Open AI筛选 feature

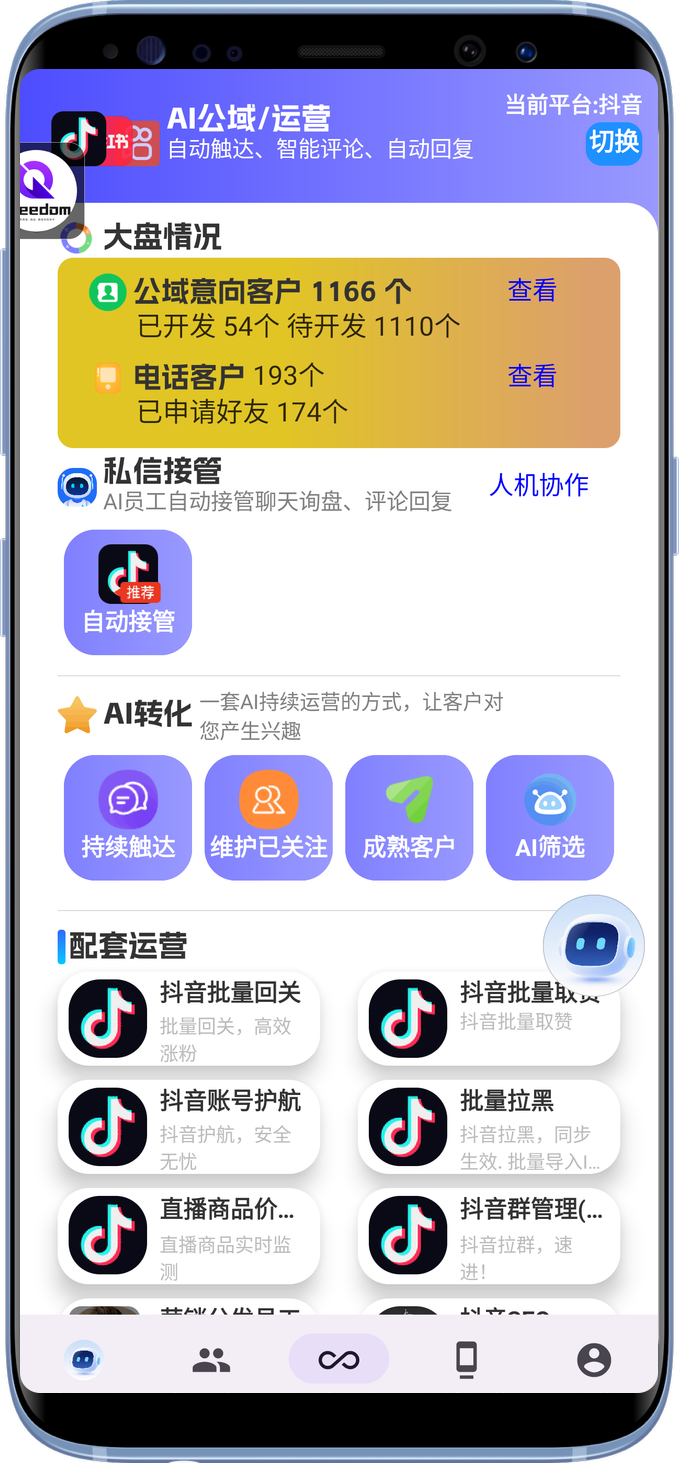pyautogui.click(x=549, y=817)
